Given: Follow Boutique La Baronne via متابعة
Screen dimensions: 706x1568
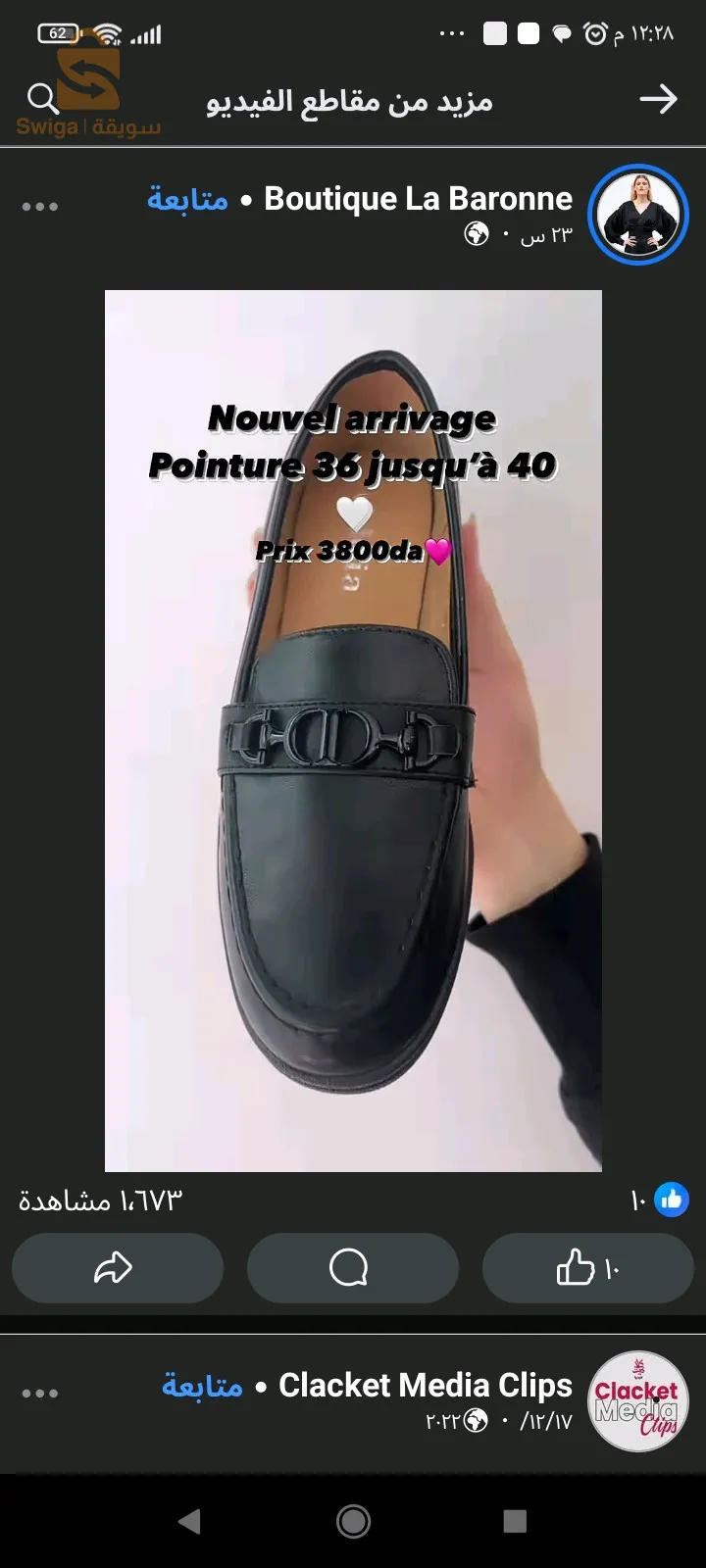Looking at the screenshot, I should tap(187, 199).
